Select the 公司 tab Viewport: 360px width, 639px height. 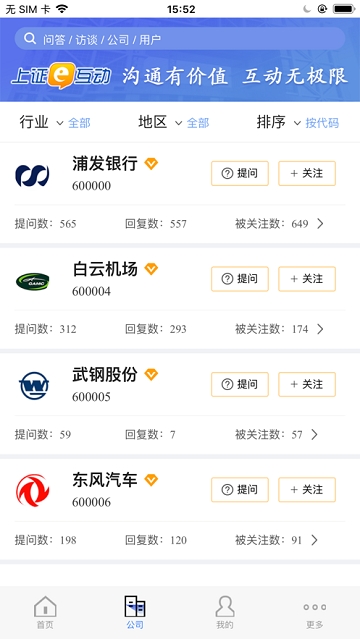[x=135, y=612]
